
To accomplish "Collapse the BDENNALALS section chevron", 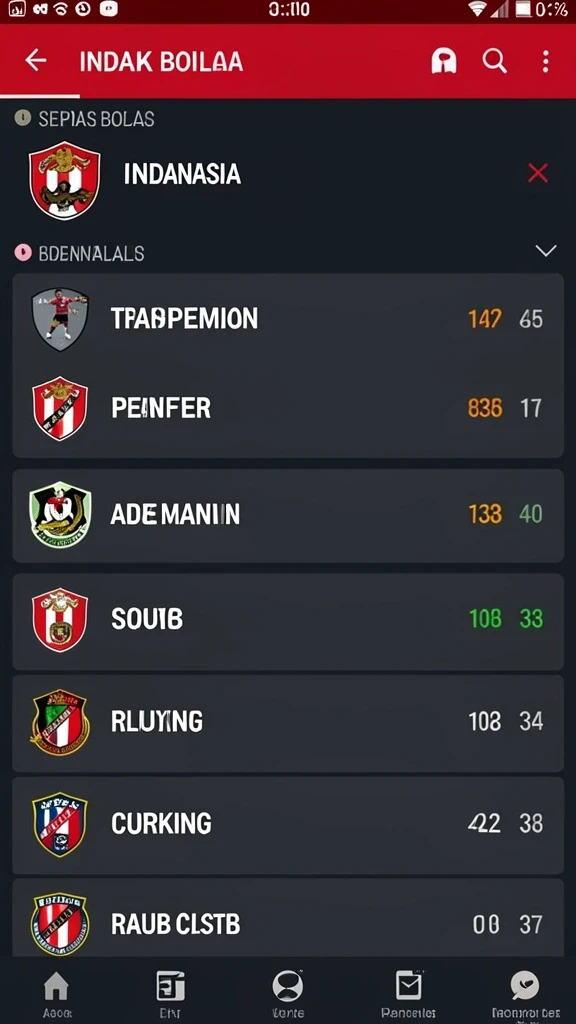I will tap(545, 251).
